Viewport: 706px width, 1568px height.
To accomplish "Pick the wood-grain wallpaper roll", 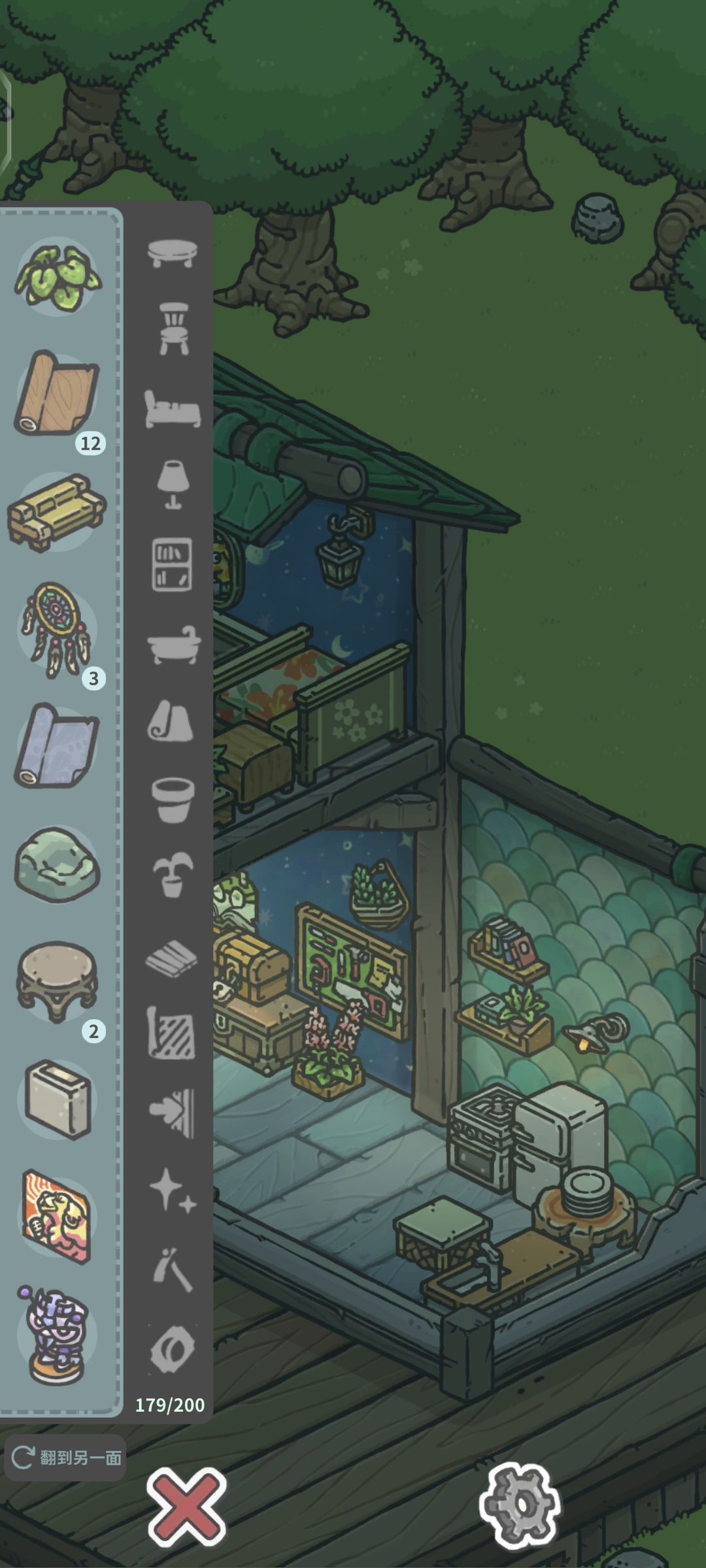I will tap(58, 394).
